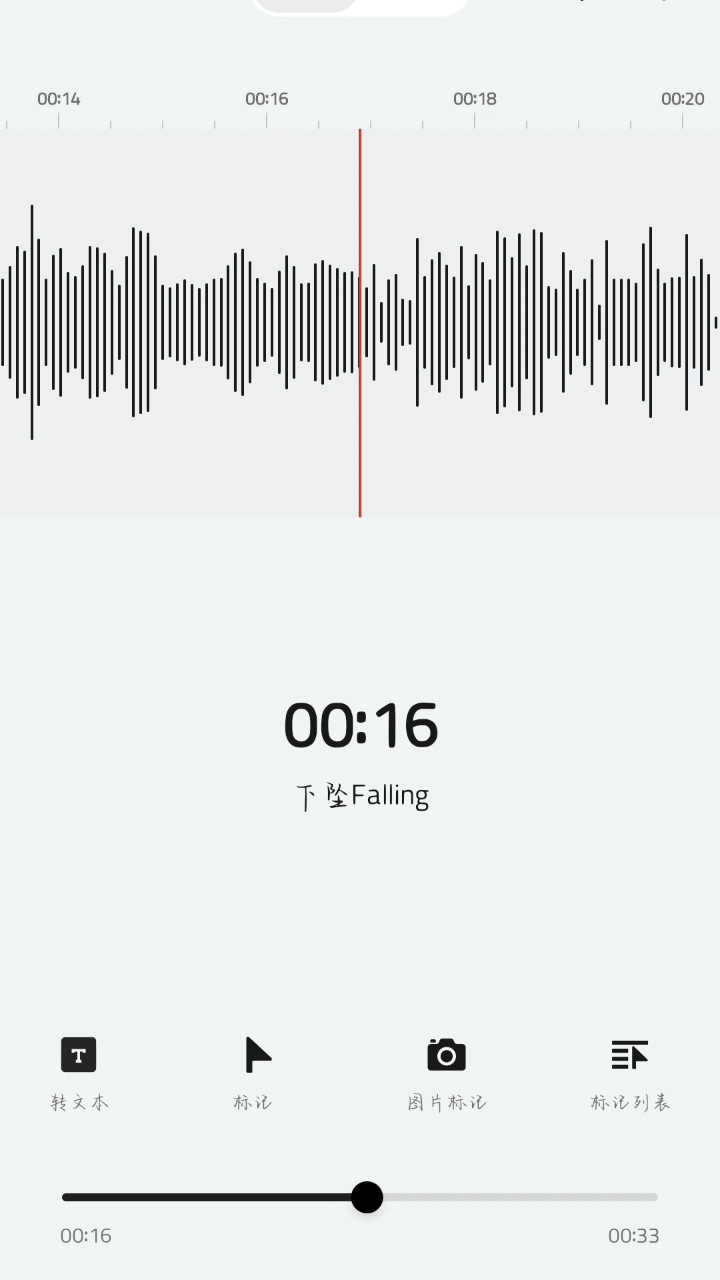This screenshot has width=720, height=1280.
Task: Tap the playback progress slider knob
Action: pyautogui.click(x=367, y=1197)
